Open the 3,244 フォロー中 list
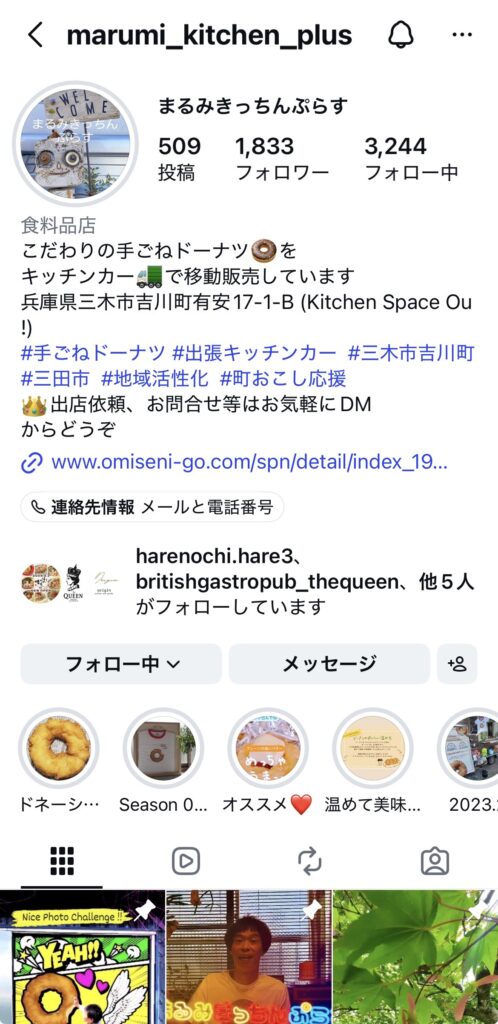498x1024 pixels. [411, 158]
